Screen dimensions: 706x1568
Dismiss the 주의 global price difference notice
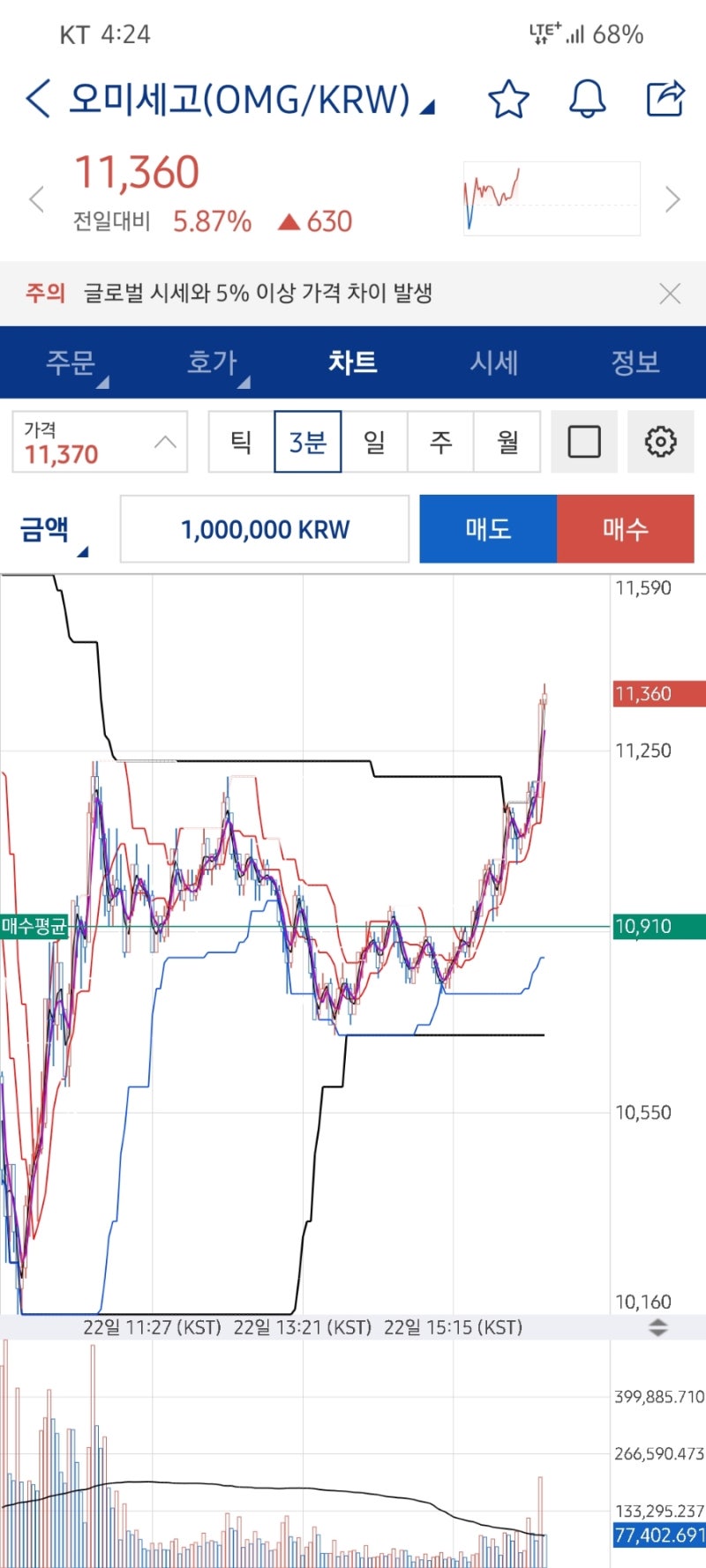point(670,294)
